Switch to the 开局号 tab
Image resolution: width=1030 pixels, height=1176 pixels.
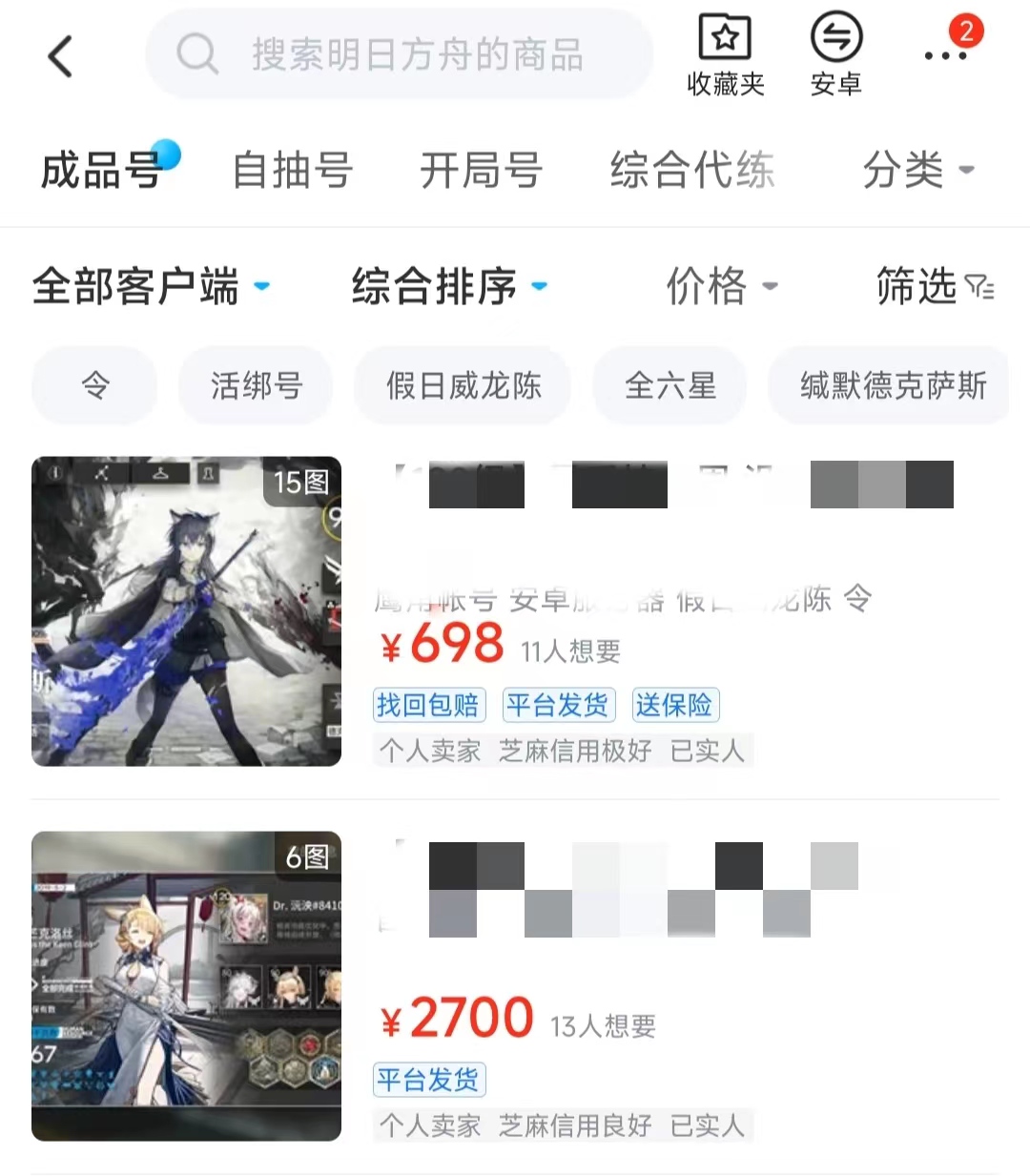[481, 171]
